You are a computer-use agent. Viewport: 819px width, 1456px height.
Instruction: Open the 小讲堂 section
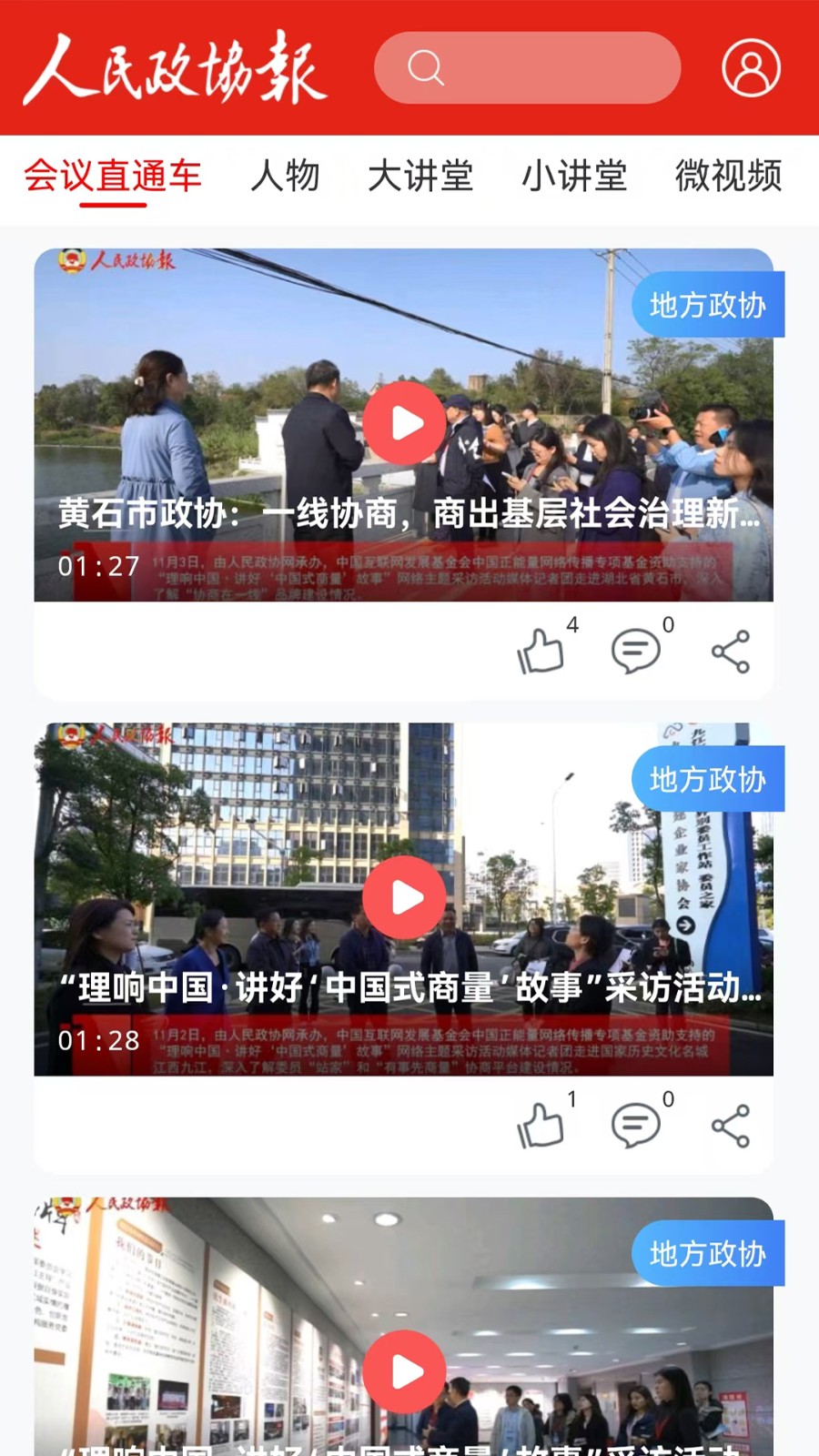coord(575,177)
